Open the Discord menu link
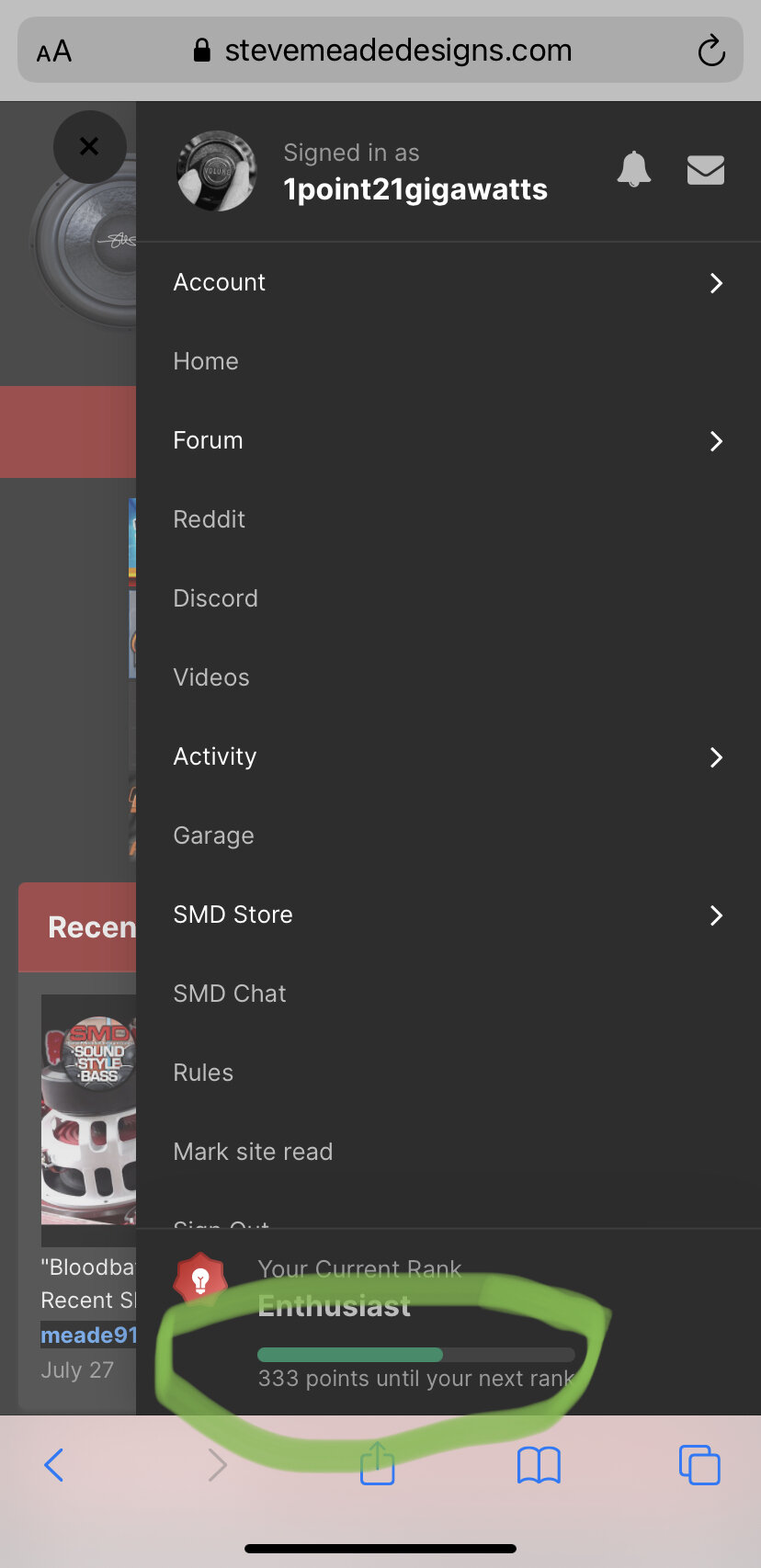The height and width of the screenshot is (1568, 761). point(449,598)
